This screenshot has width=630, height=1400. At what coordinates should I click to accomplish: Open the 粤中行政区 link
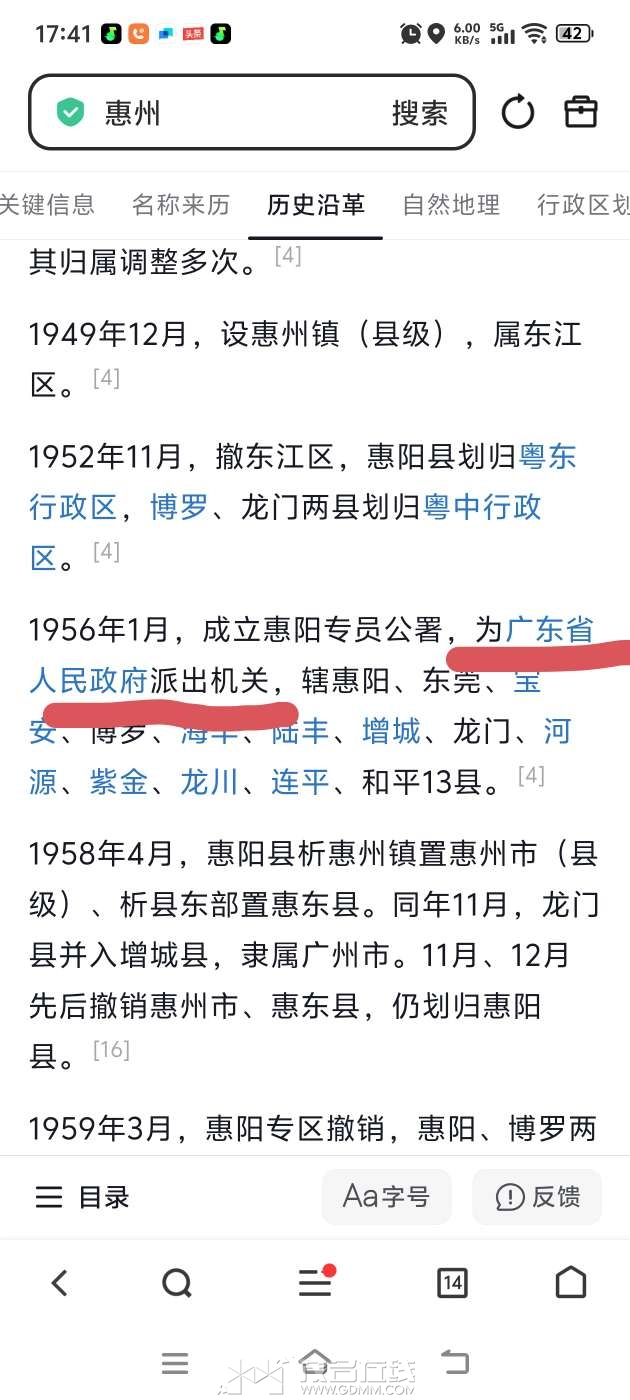tap(483, 507)
